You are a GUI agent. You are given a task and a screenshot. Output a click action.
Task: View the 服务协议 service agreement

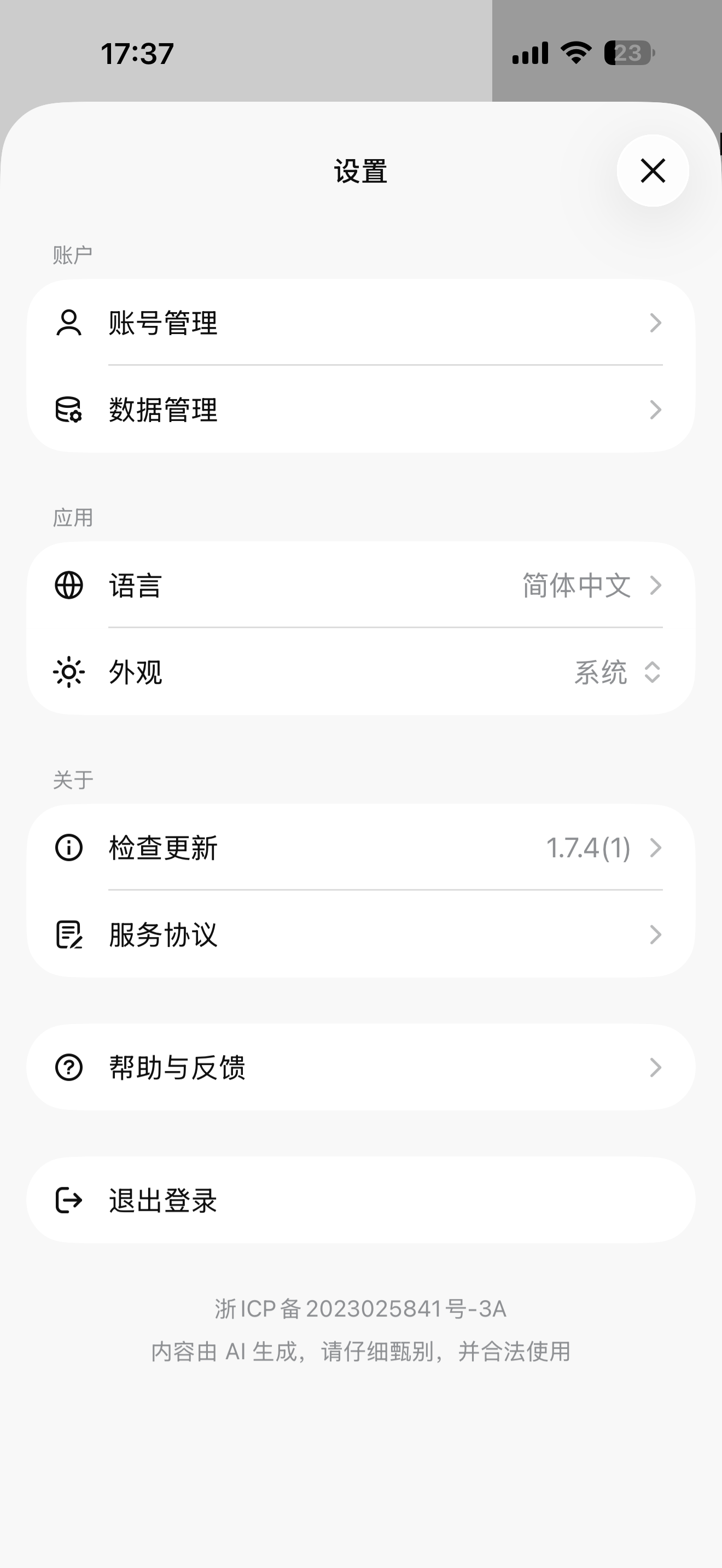(x=360, y=935)
